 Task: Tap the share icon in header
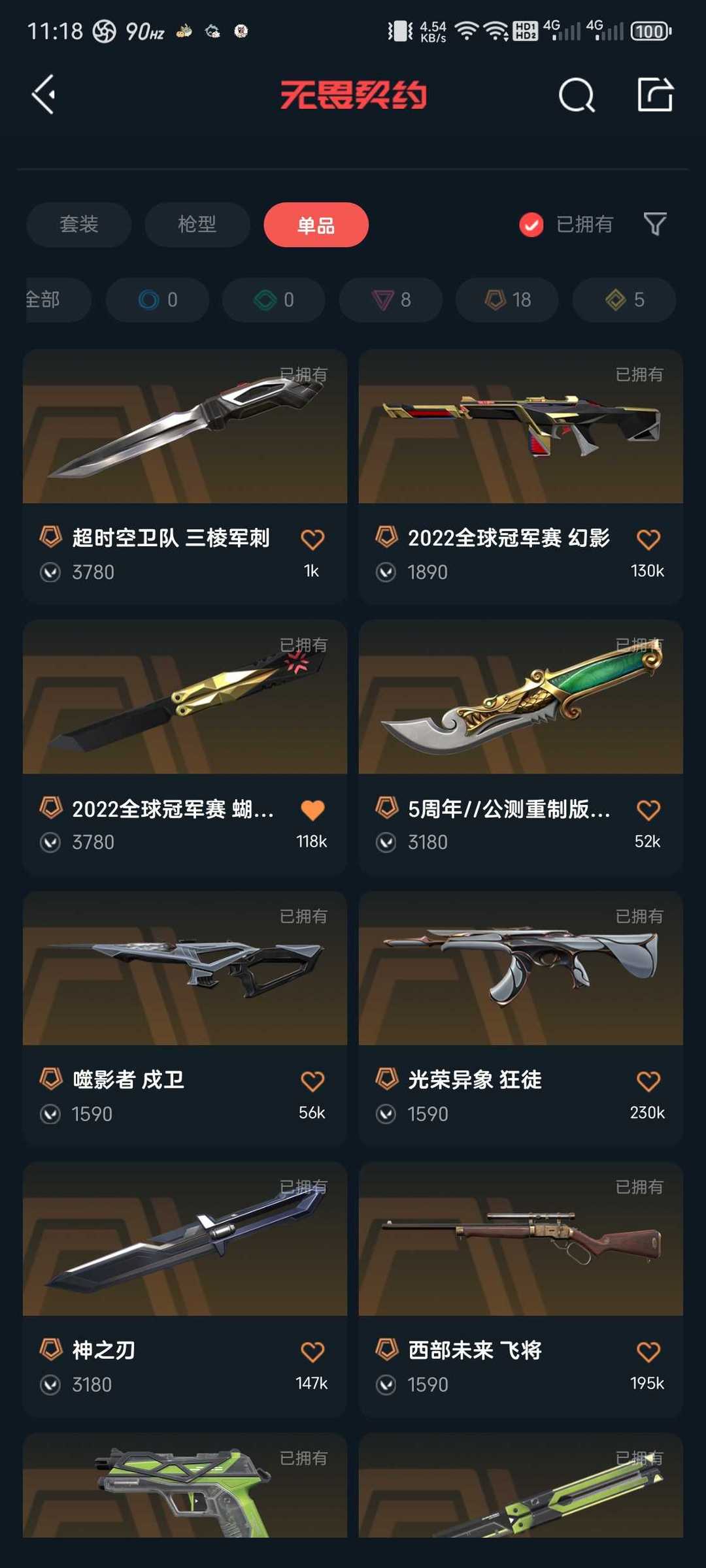point(655,95)
